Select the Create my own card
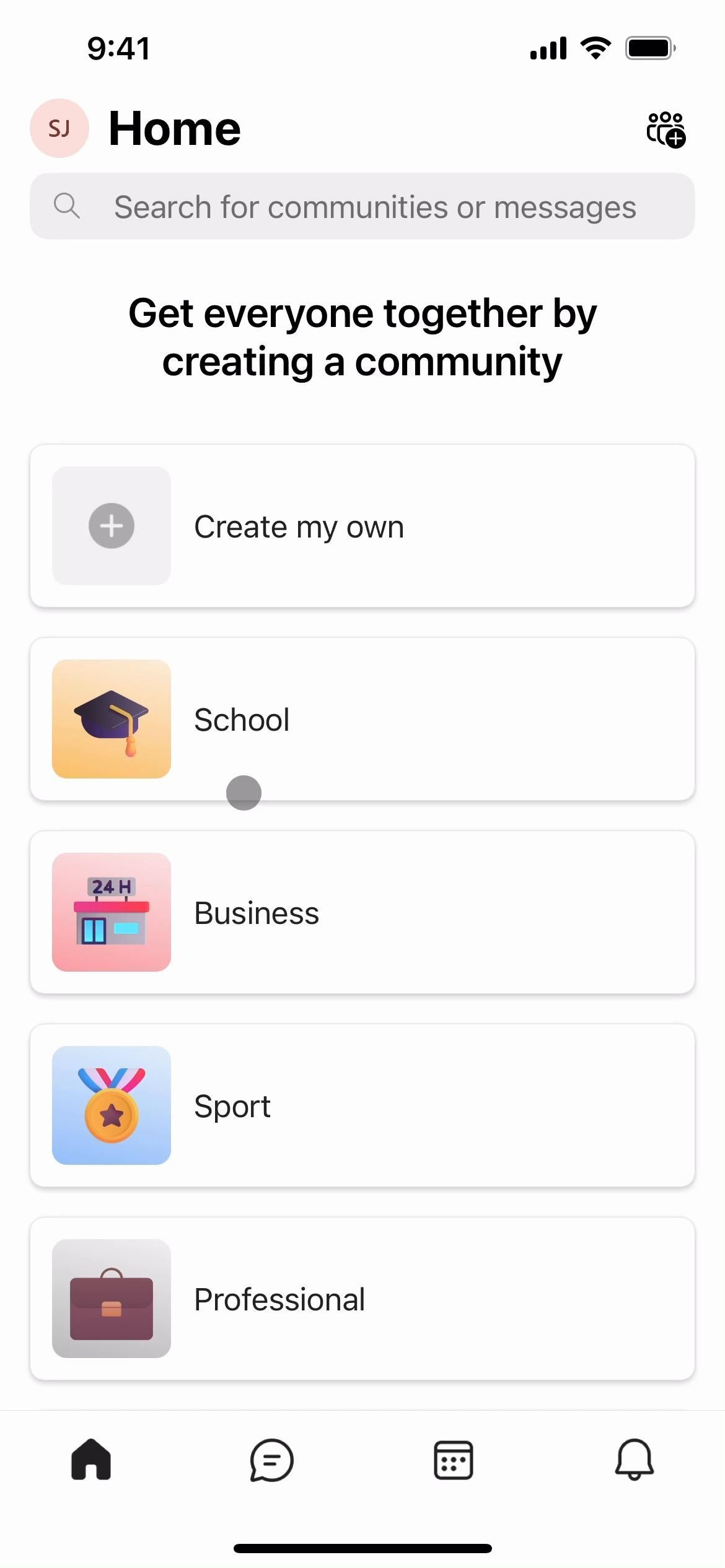This screenshot has height=1568, width=725. click(362, 526)
